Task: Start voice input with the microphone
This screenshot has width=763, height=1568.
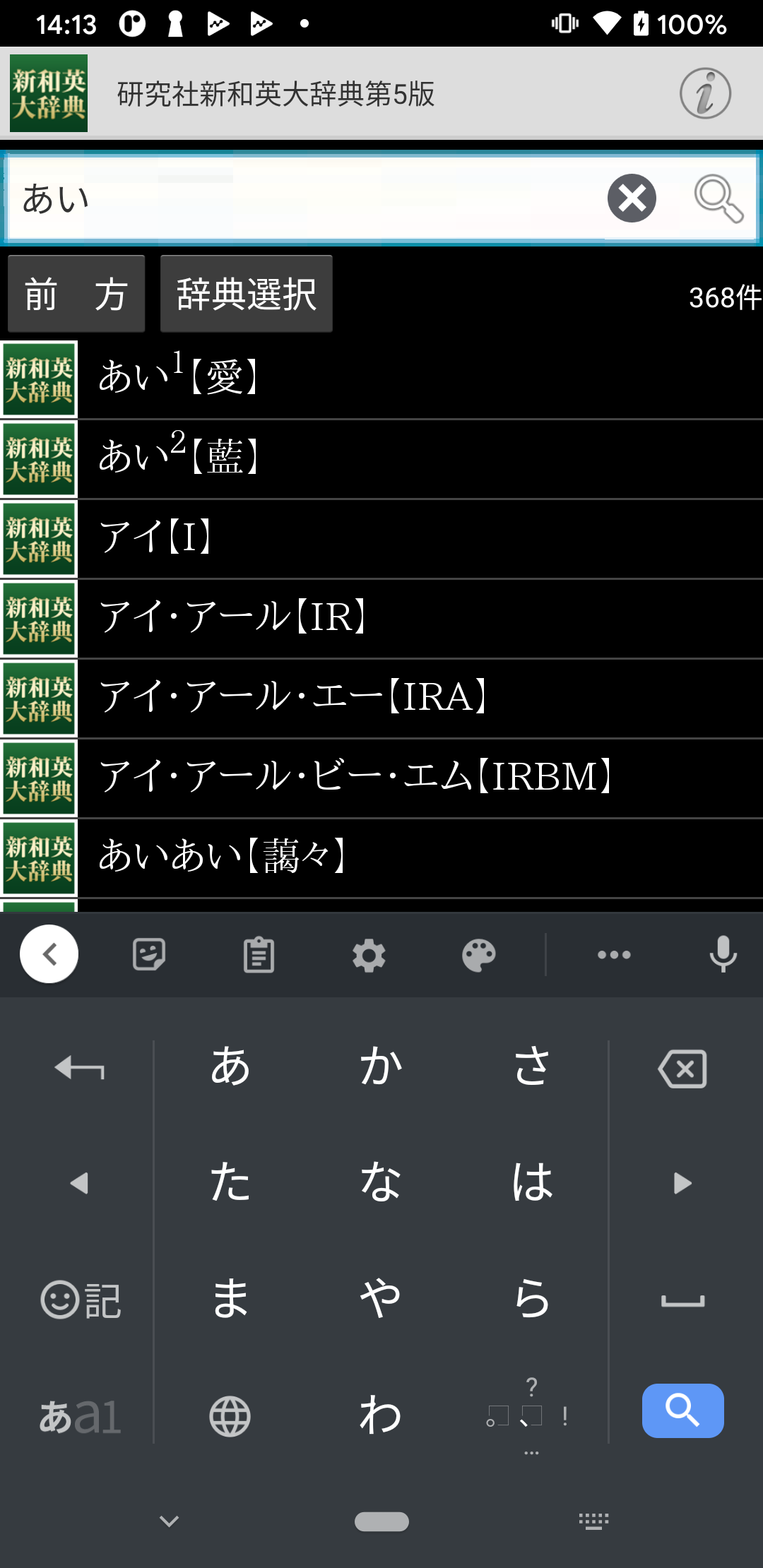Action: (x=723, y=955)
